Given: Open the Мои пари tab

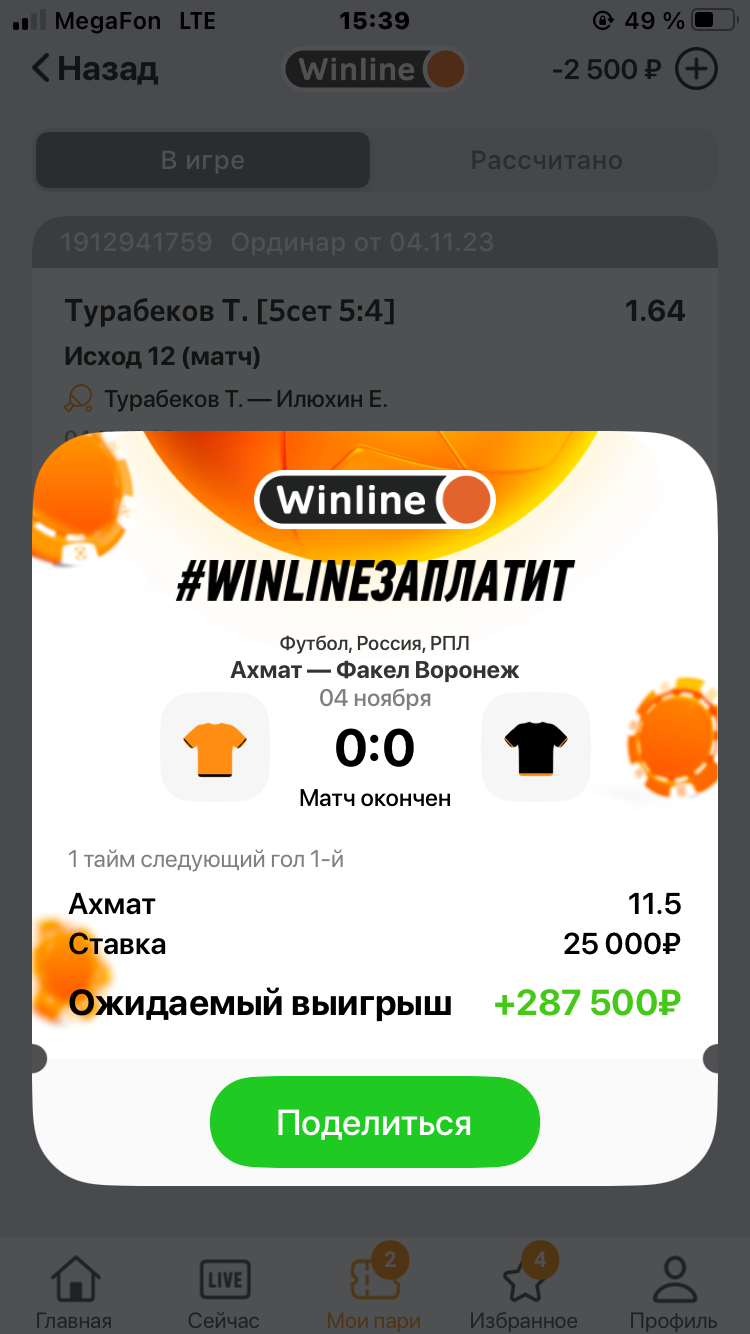Looking at the screenshot, I should coord(373,1290).
